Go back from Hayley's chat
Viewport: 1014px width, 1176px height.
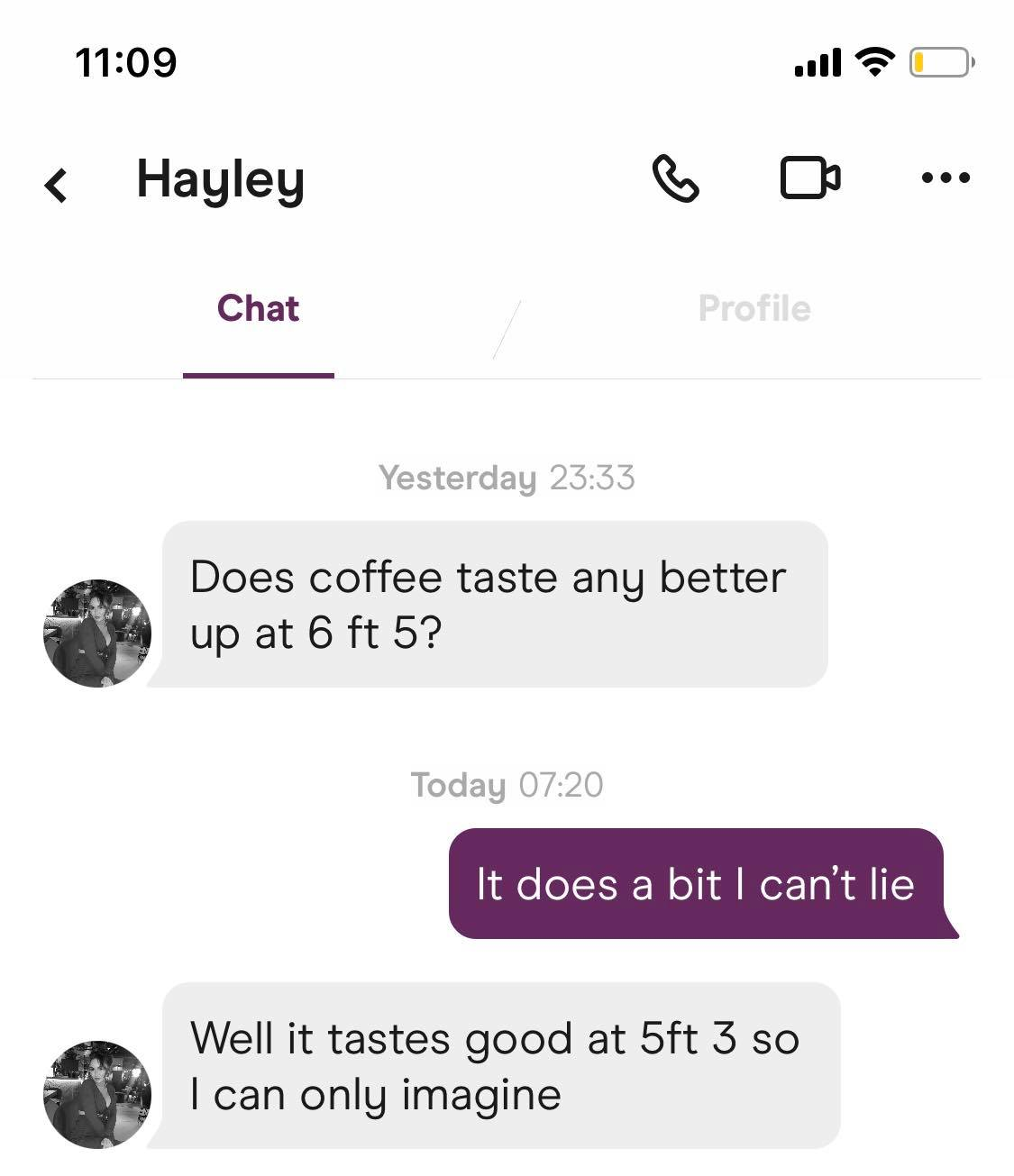[56, 185]
